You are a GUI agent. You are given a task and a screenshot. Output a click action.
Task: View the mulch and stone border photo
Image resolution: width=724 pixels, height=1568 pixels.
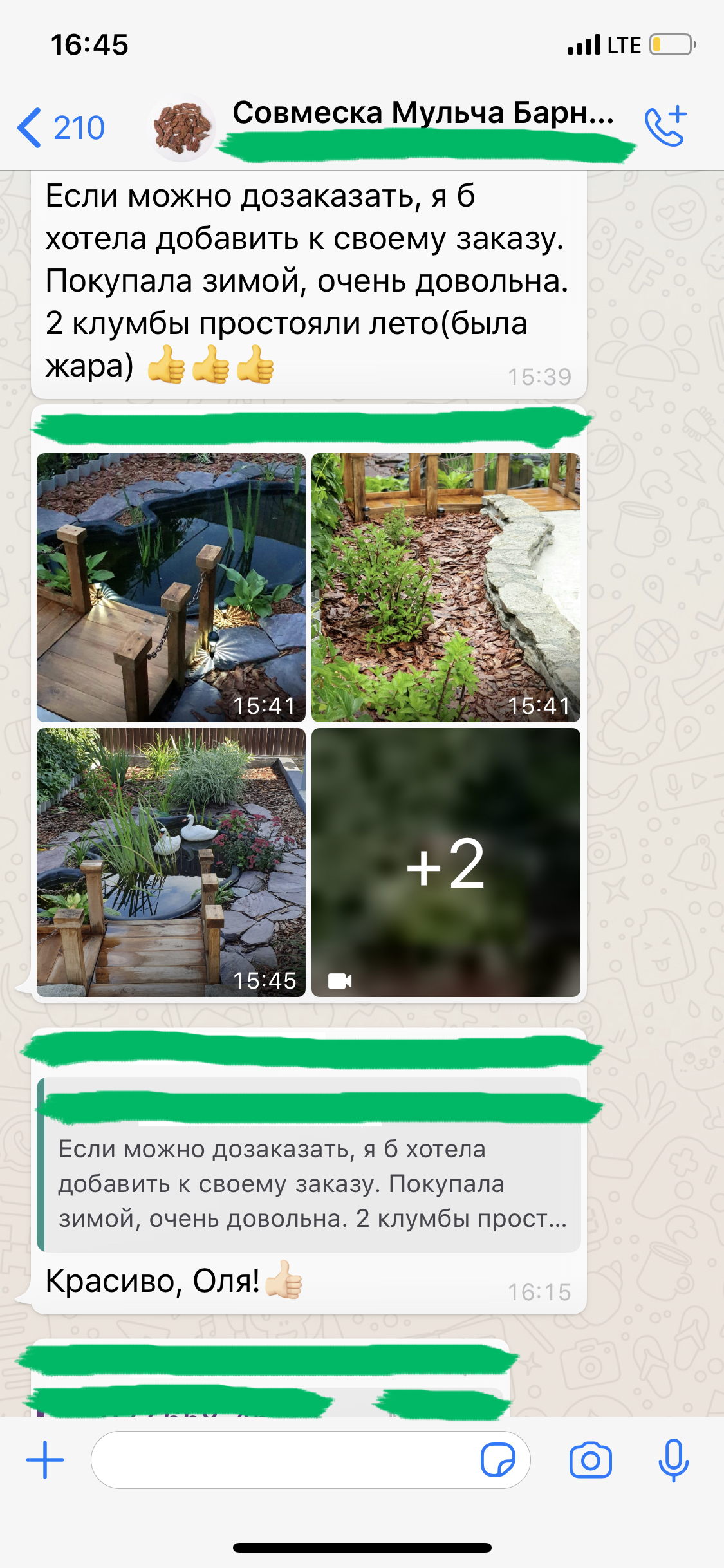click(446, 587)
